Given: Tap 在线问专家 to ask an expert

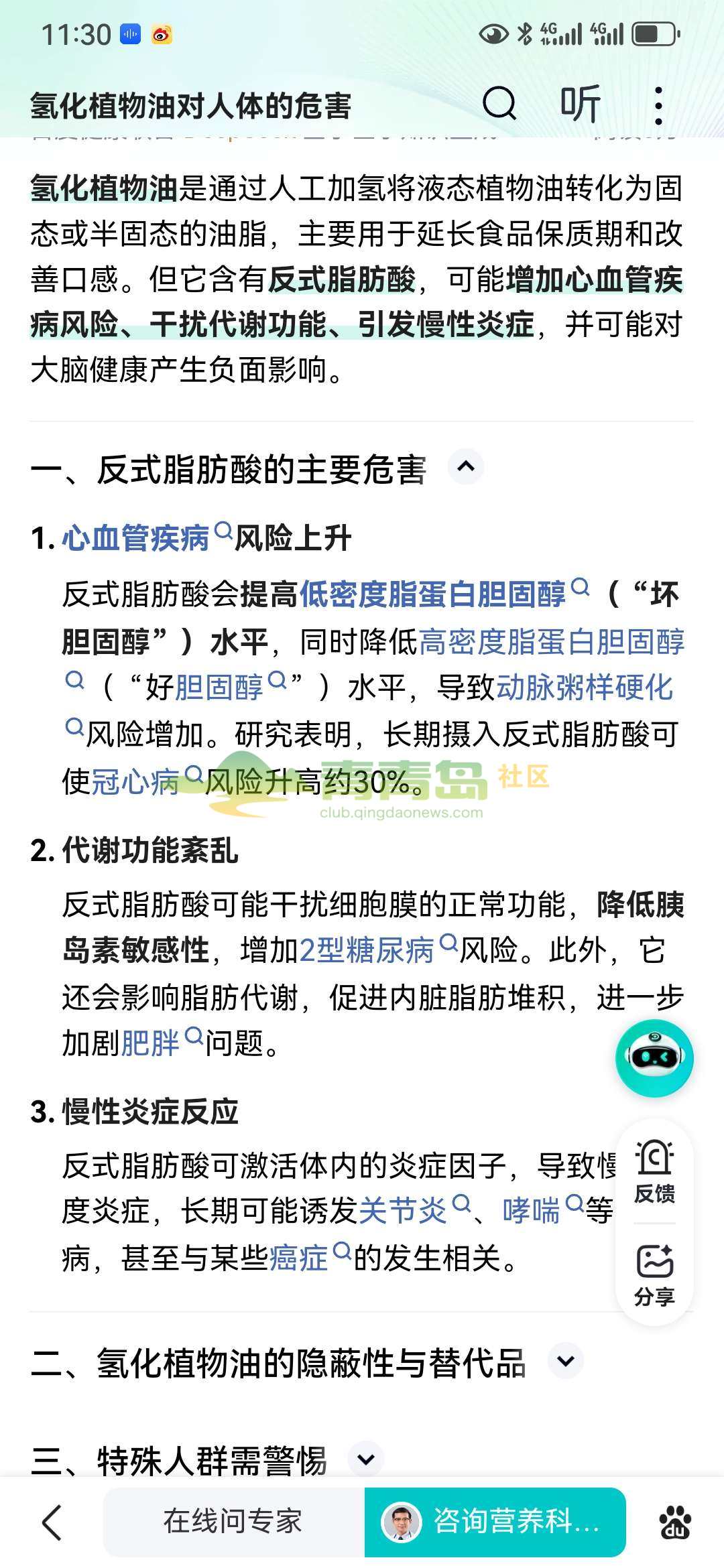Looking at the screenshot, I should [x=233, y=1521].
